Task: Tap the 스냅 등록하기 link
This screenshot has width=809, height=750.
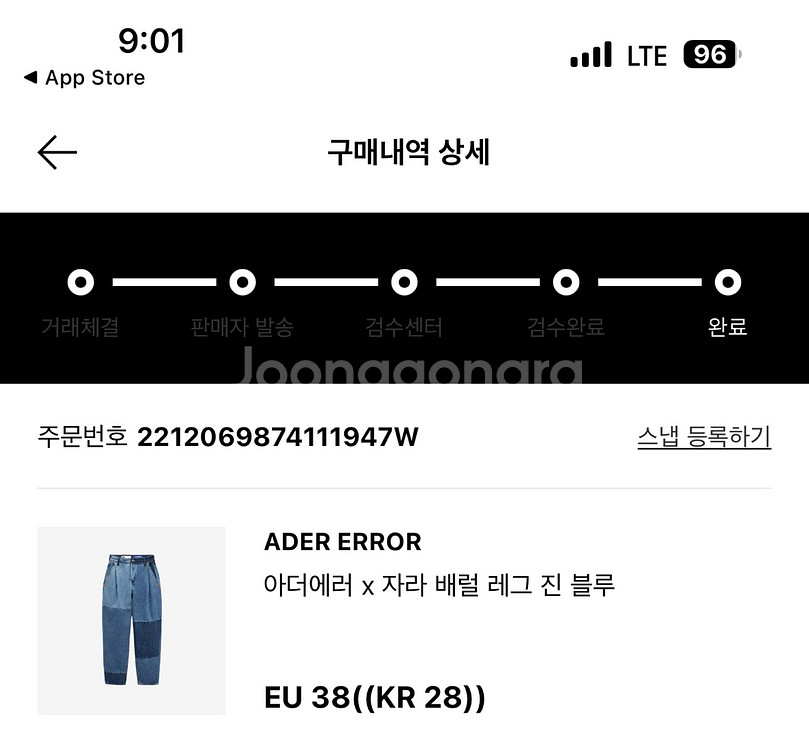Action: [704, 437]
